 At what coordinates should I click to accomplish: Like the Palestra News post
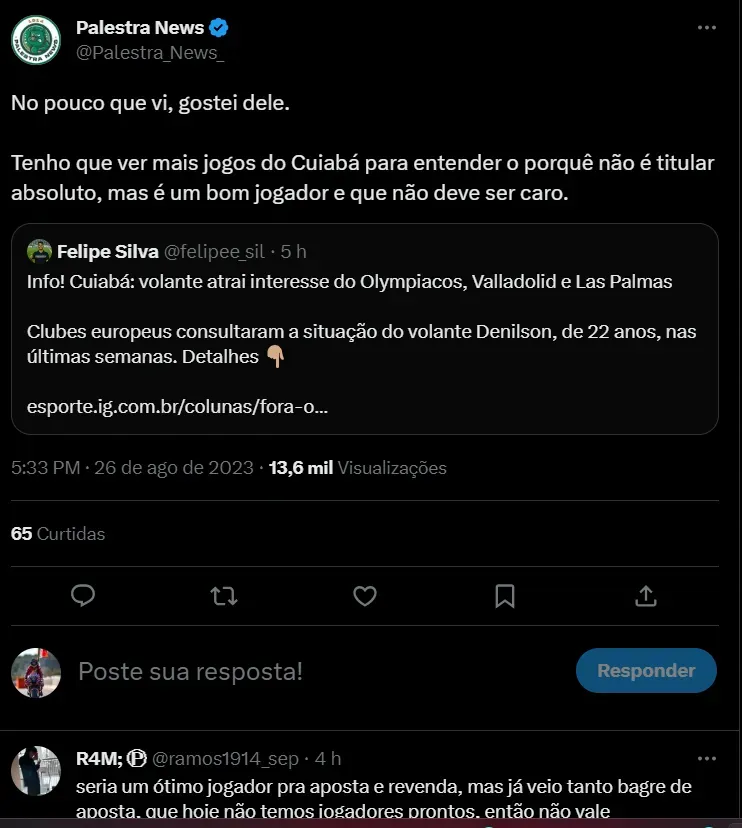(x=365, y=596)
